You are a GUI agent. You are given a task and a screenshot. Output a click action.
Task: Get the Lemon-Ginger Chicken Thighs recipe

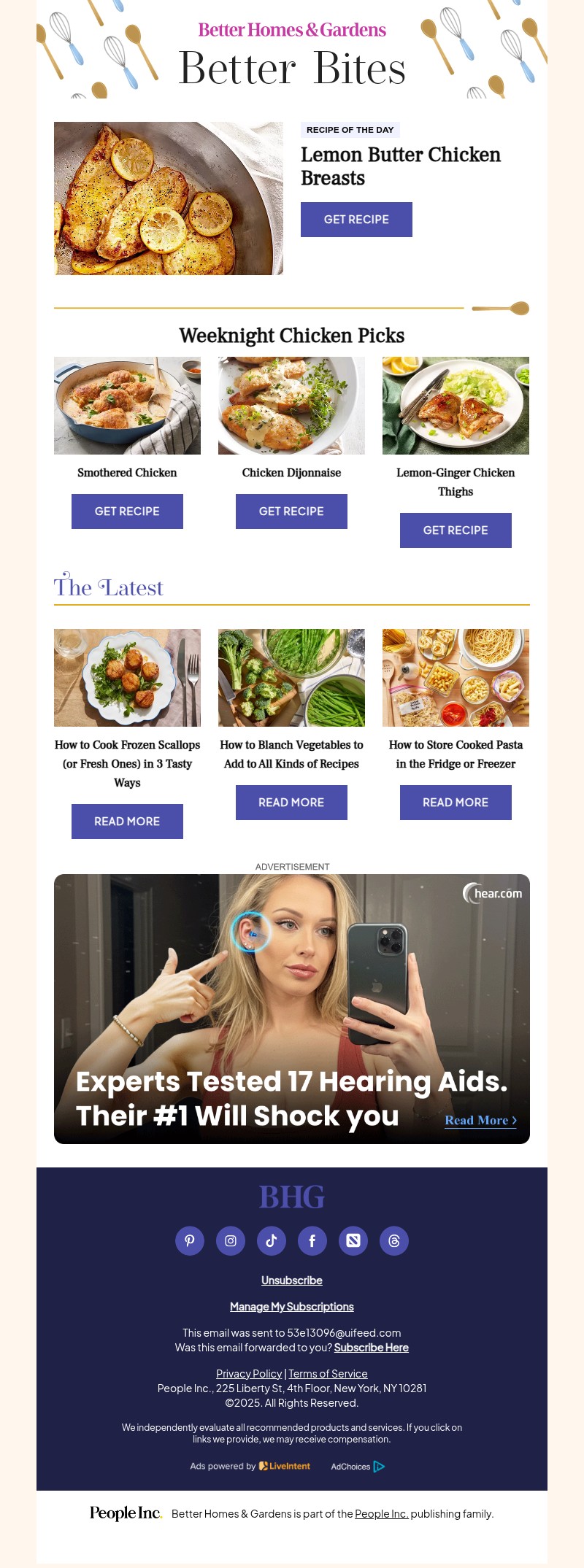pos(456,530)
